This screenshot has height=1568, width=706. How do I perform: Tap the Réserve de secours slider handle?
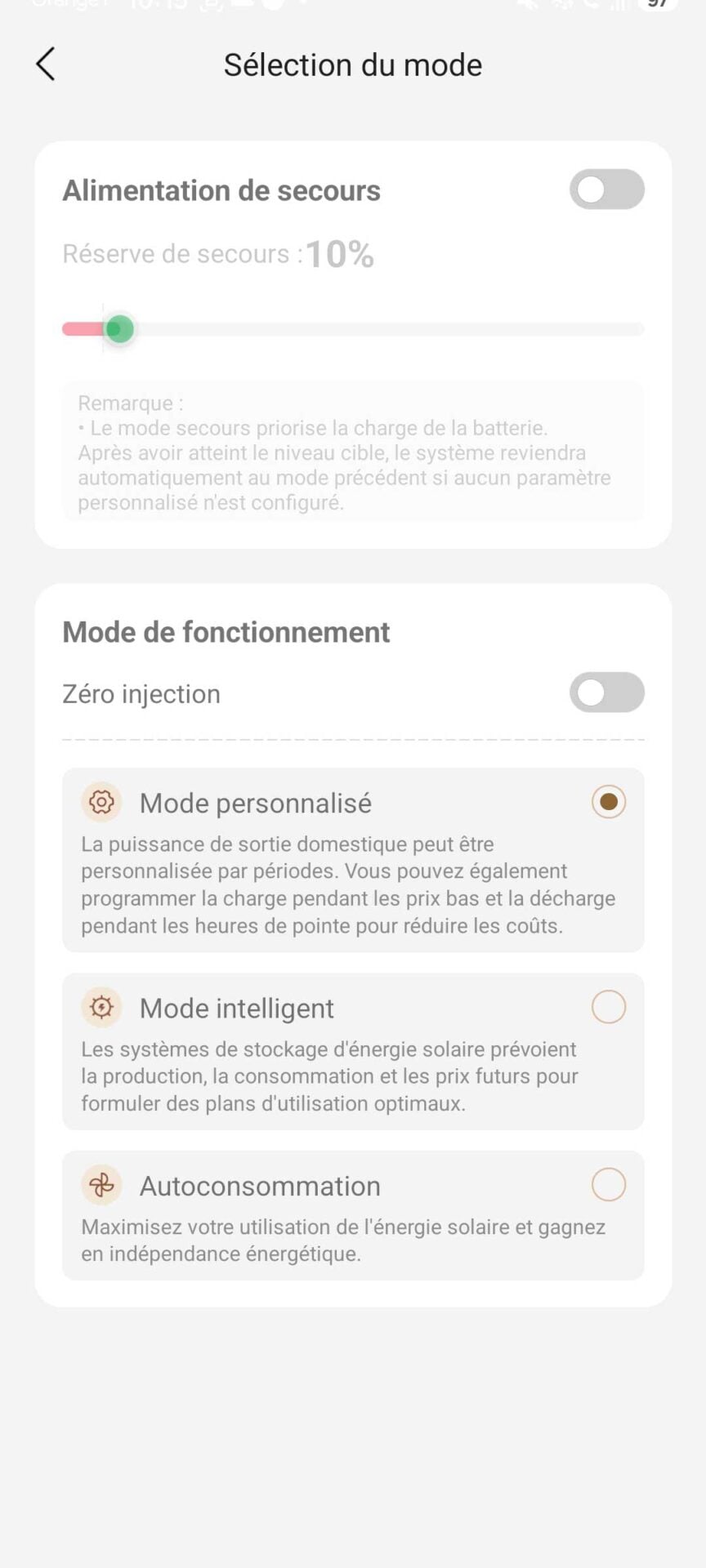(119, 329)
